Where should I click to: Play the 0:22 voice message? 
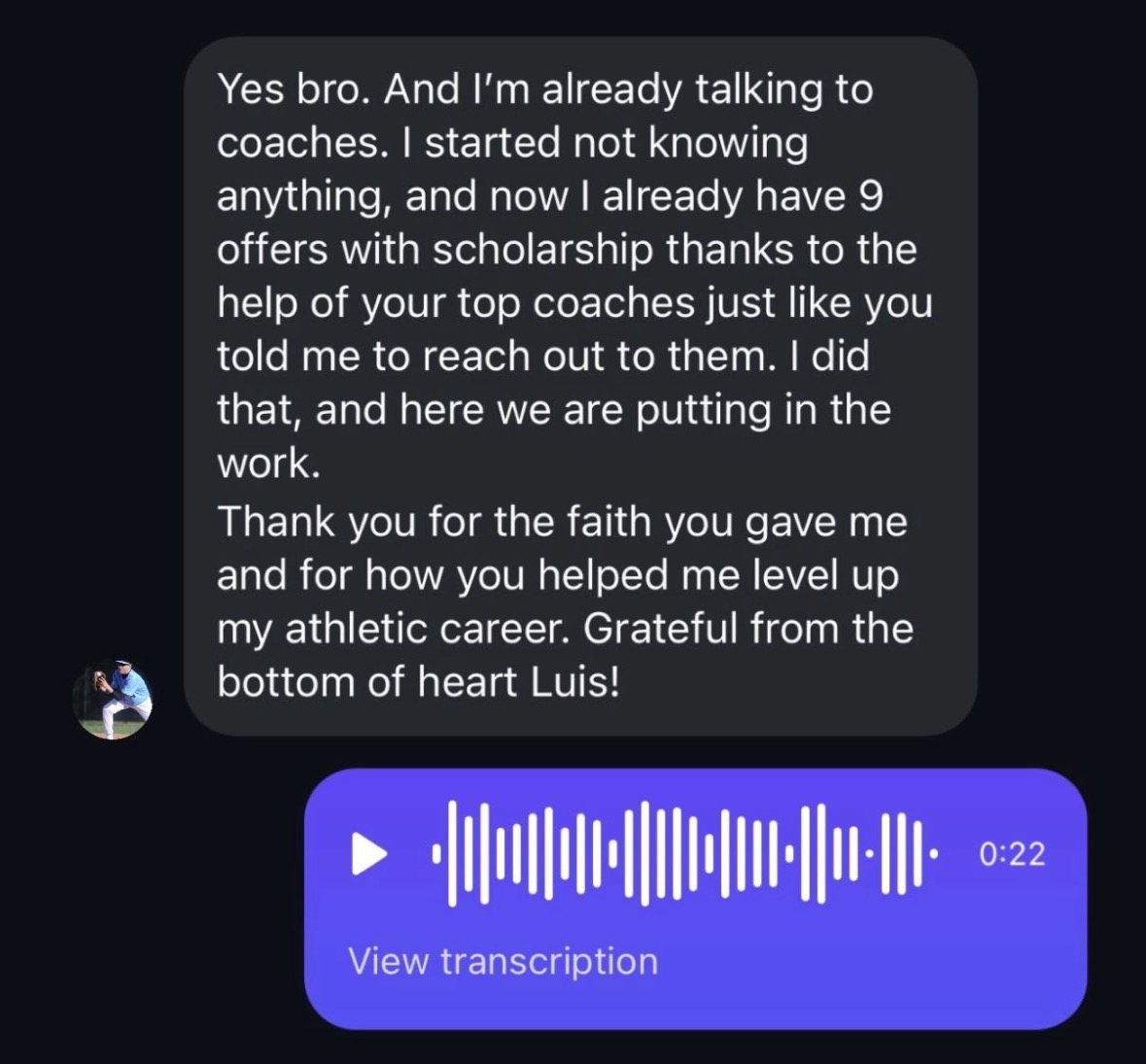coord(368,854)
